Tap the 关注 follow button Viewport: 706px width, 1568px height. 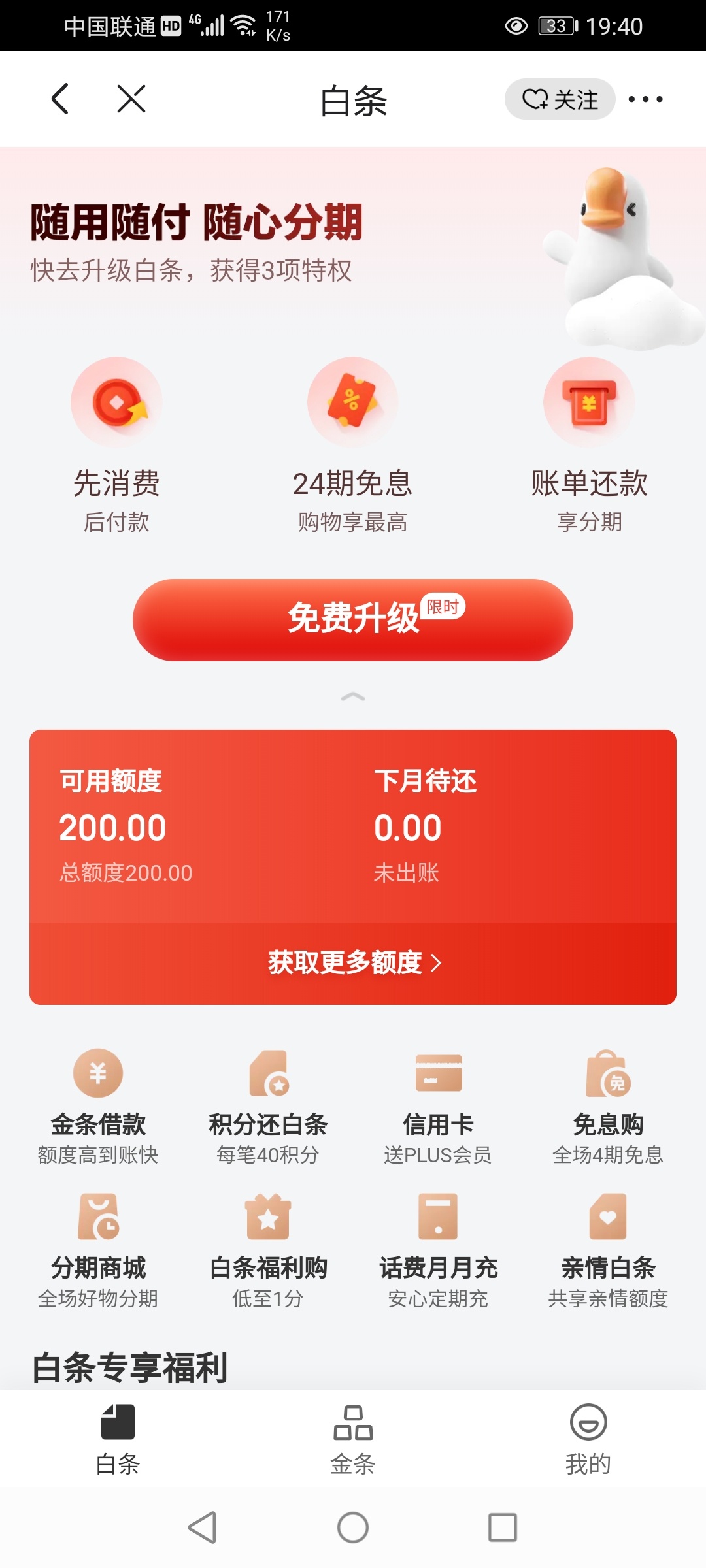(x=559, y=99)
